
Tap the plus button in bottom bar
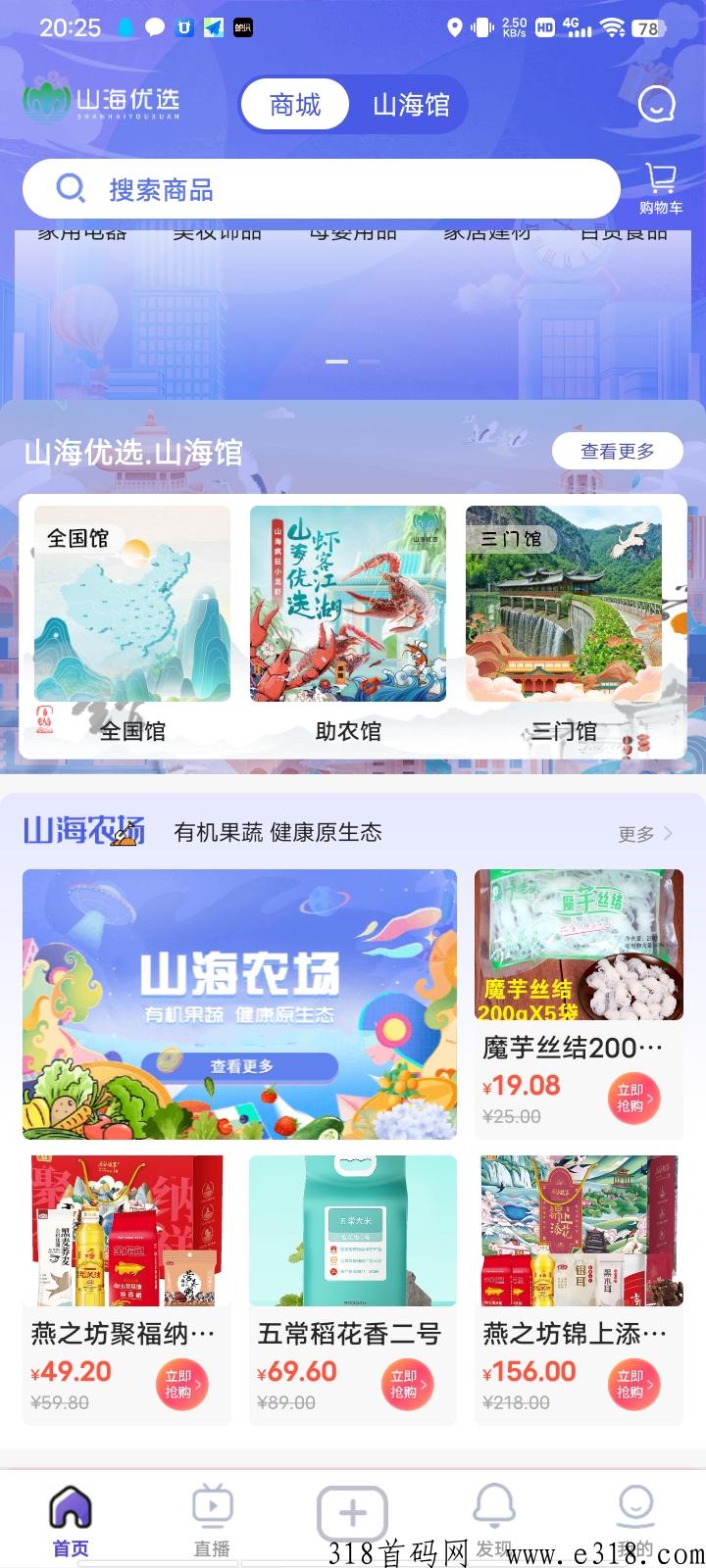pyautogui.click(x=352, y=1514)
